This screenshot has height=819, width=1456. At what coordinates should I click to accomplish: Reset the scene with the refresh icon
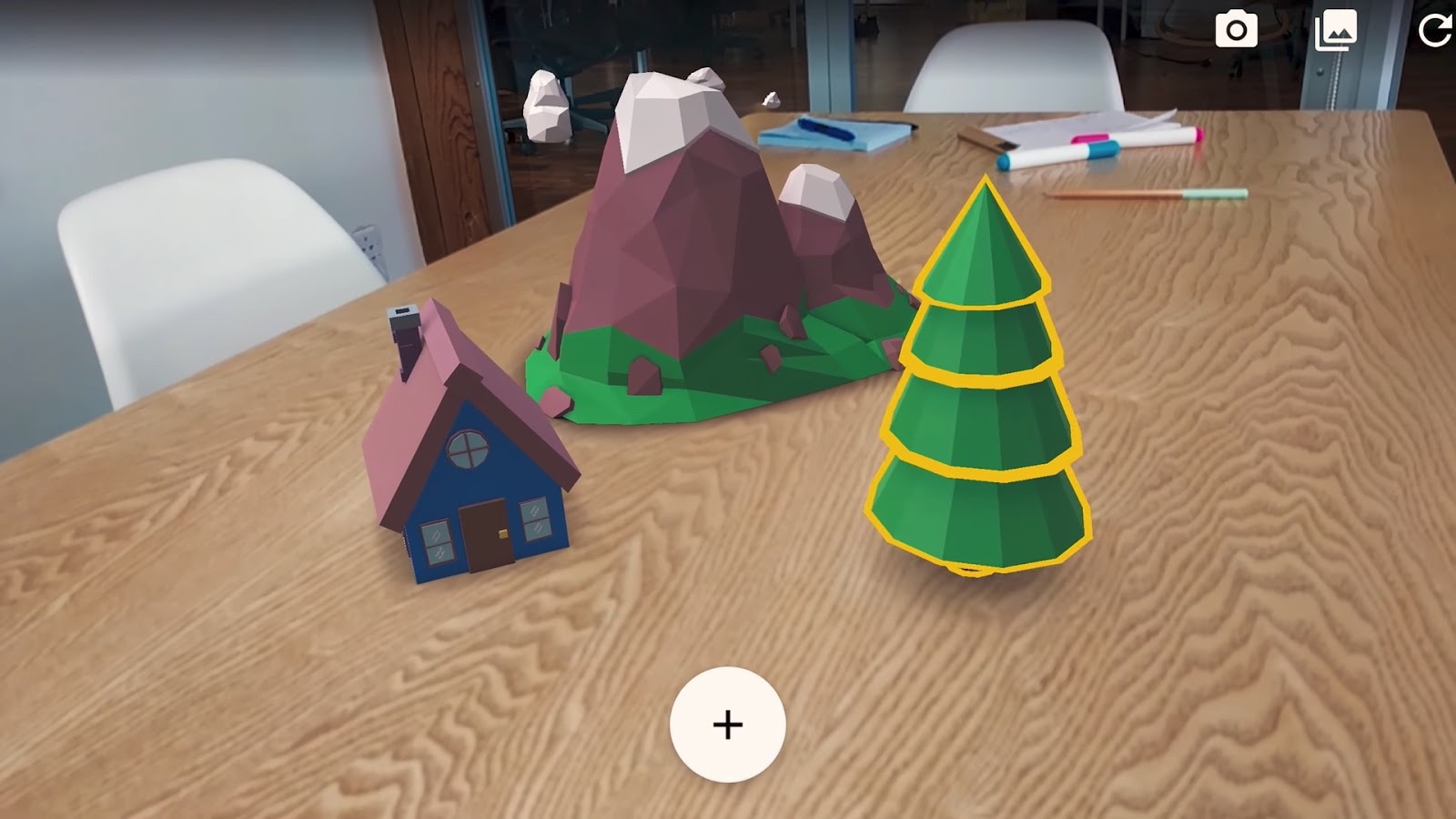tap(1435, 30)
